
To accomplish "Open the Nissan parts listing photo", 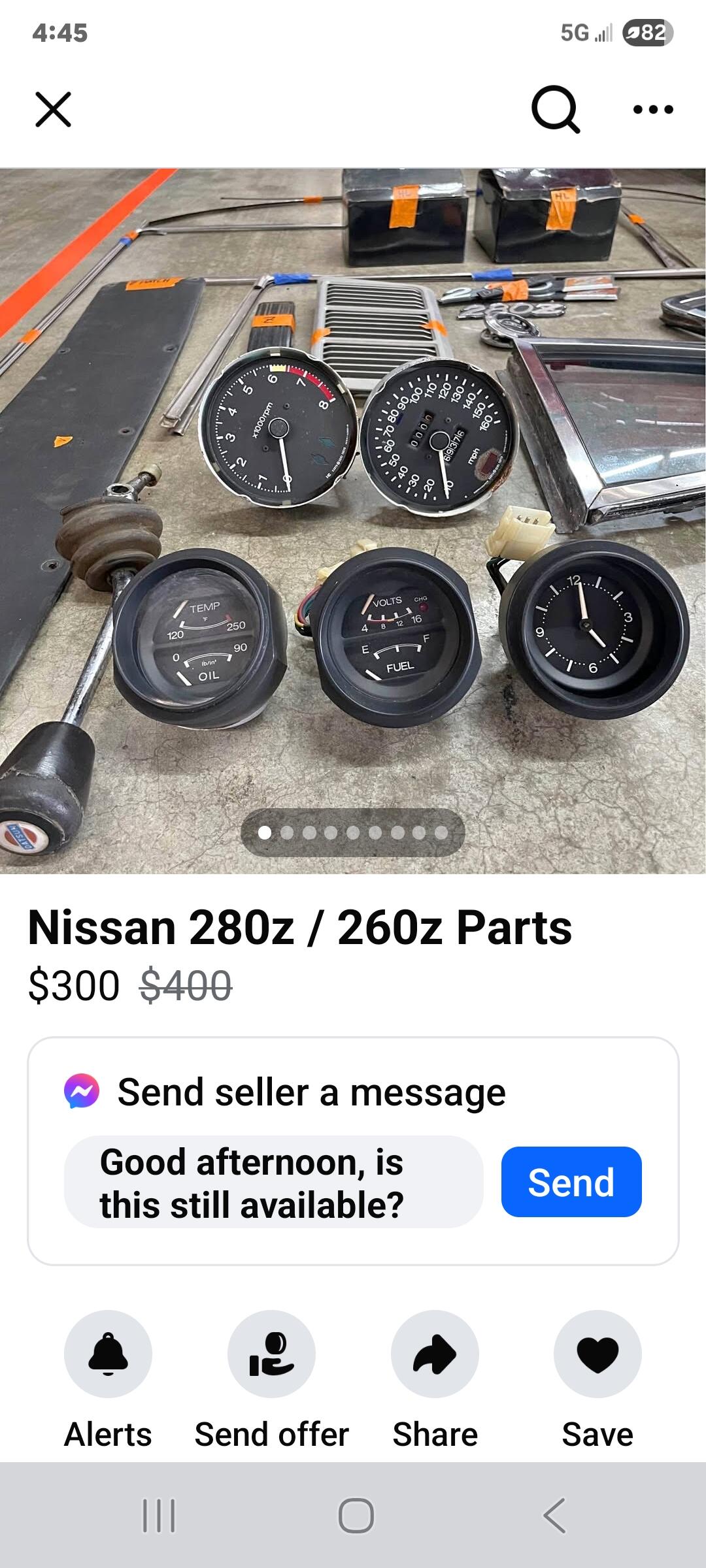I will (353, 521).
